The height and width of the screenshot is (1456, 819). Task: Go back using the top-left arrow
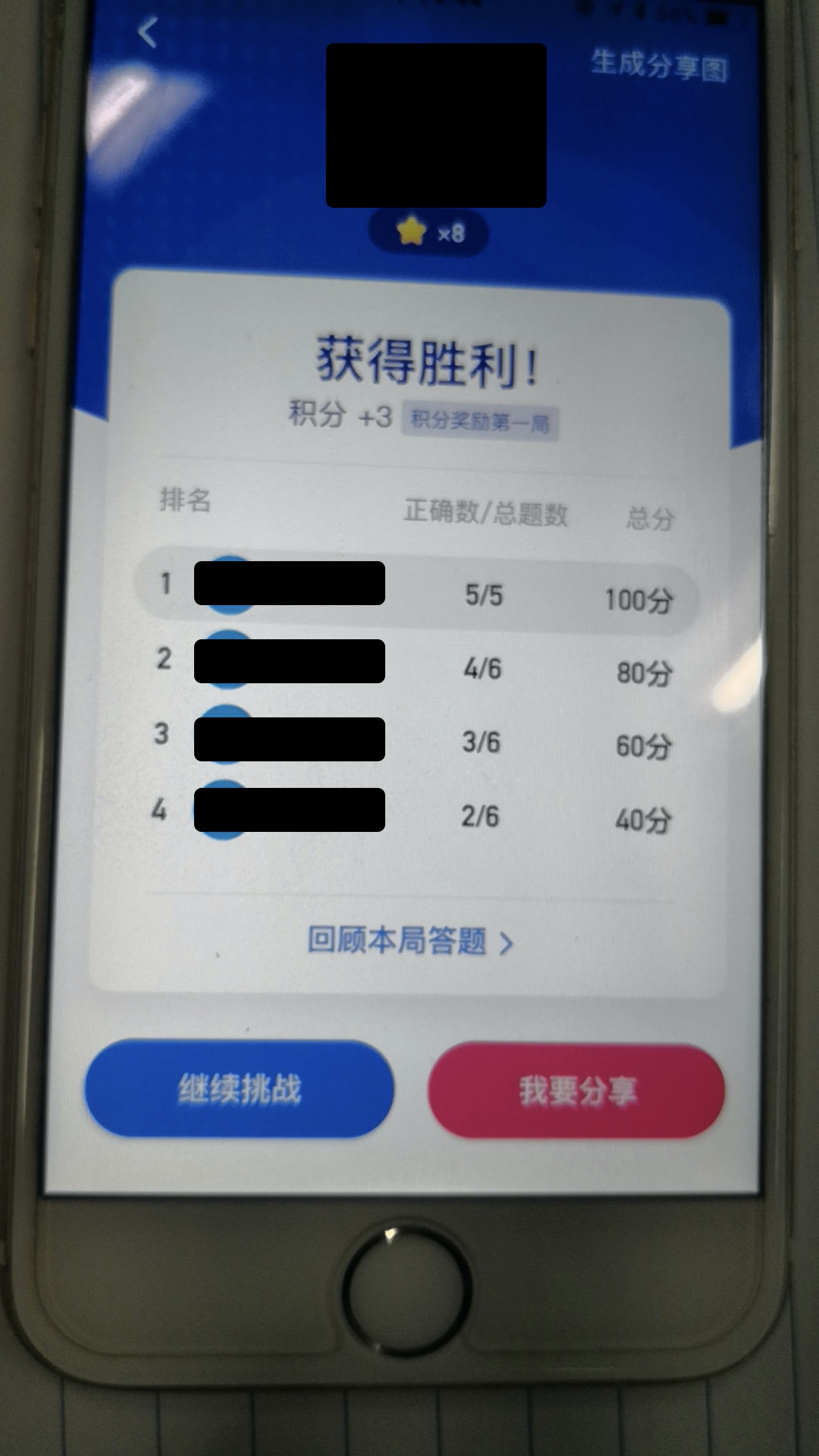pos(148,33)
